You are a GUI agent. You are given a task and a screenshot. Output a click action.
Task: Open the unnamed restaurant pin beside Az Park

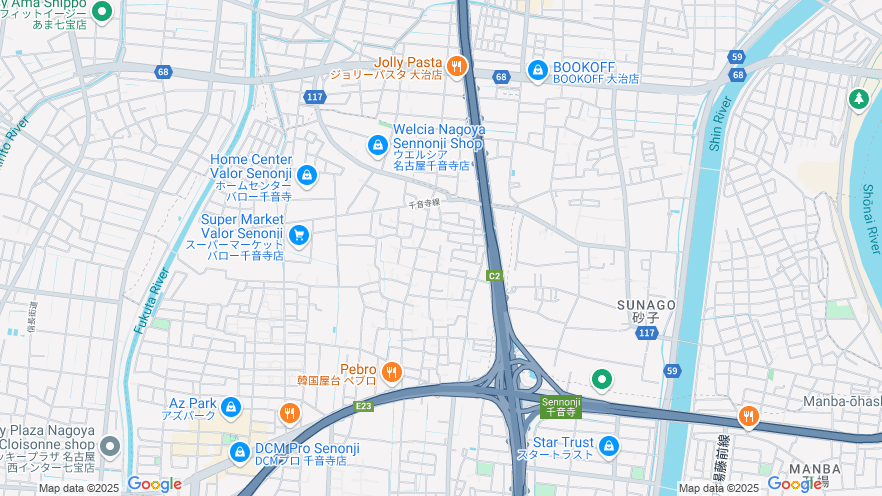290,413
